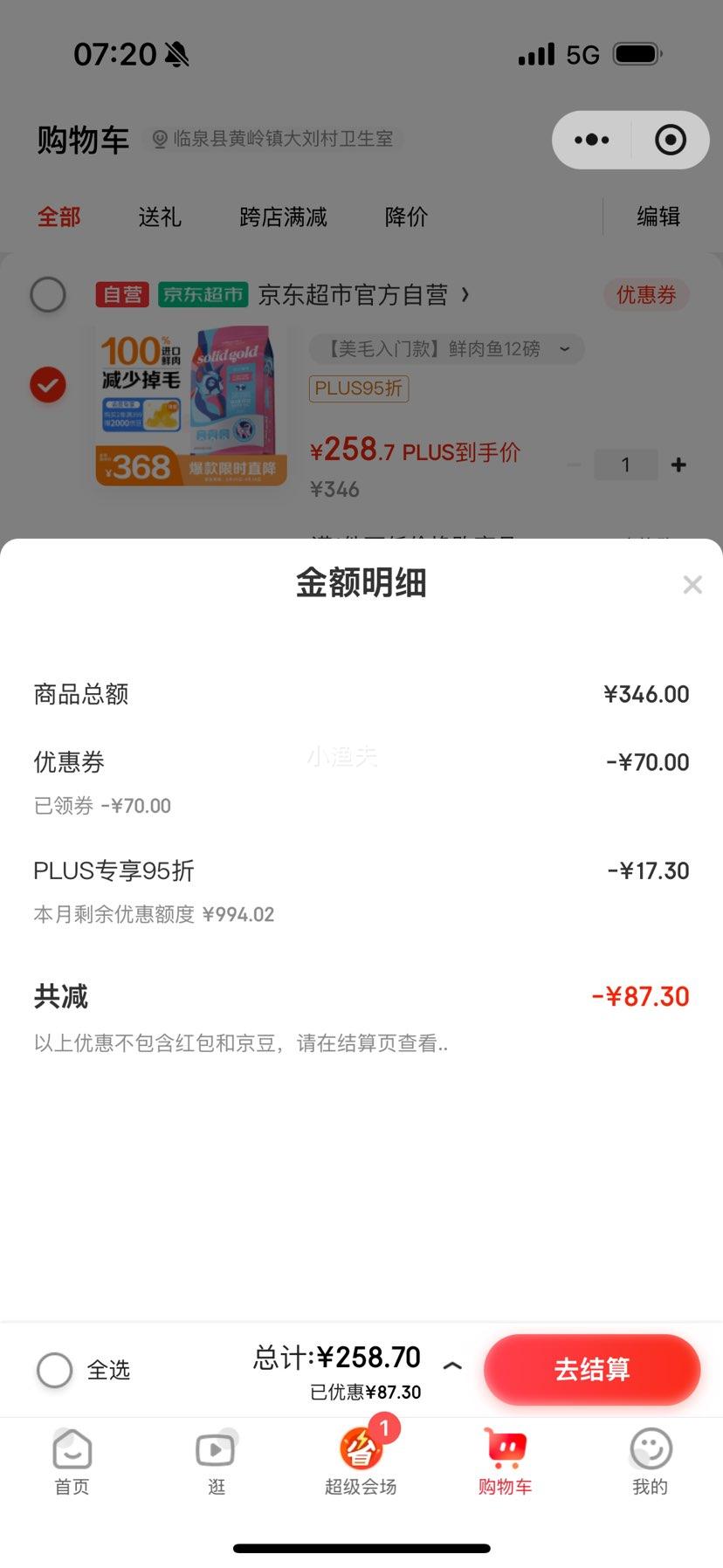Switch to the 降价 tab
This screenshot has width=723, height=1568.
[404, 217]
